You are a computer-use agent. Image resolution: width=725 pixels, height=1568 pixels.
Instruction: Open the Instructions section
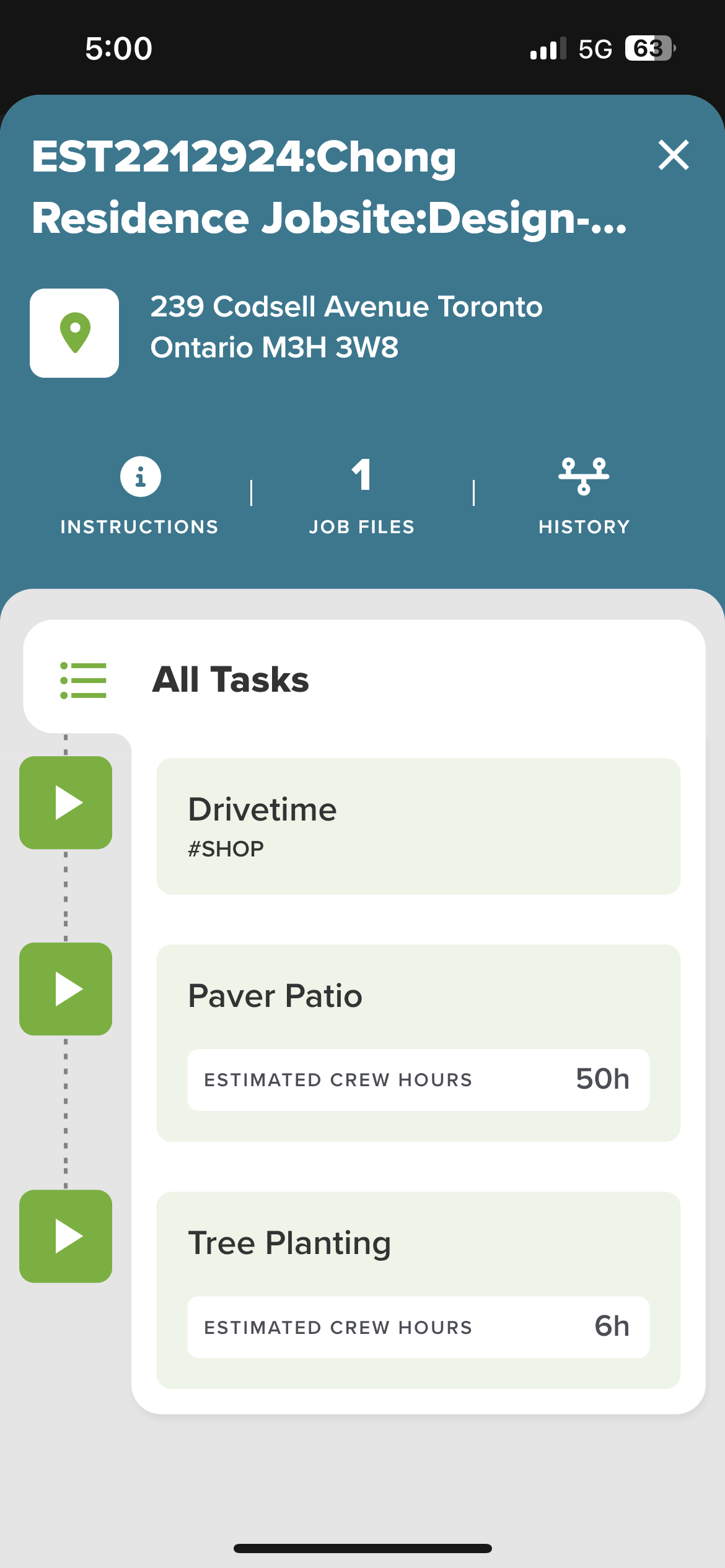pos(140,495)
